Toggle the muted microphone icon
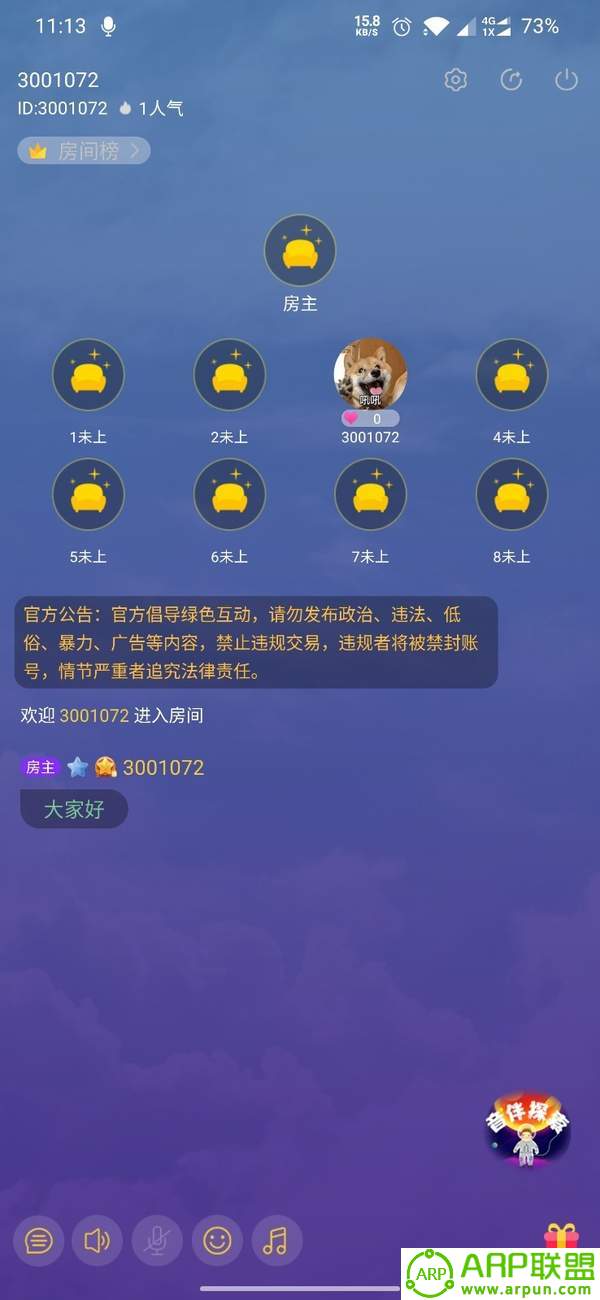The image size is (600, 1300). (x=157, y=1241)
